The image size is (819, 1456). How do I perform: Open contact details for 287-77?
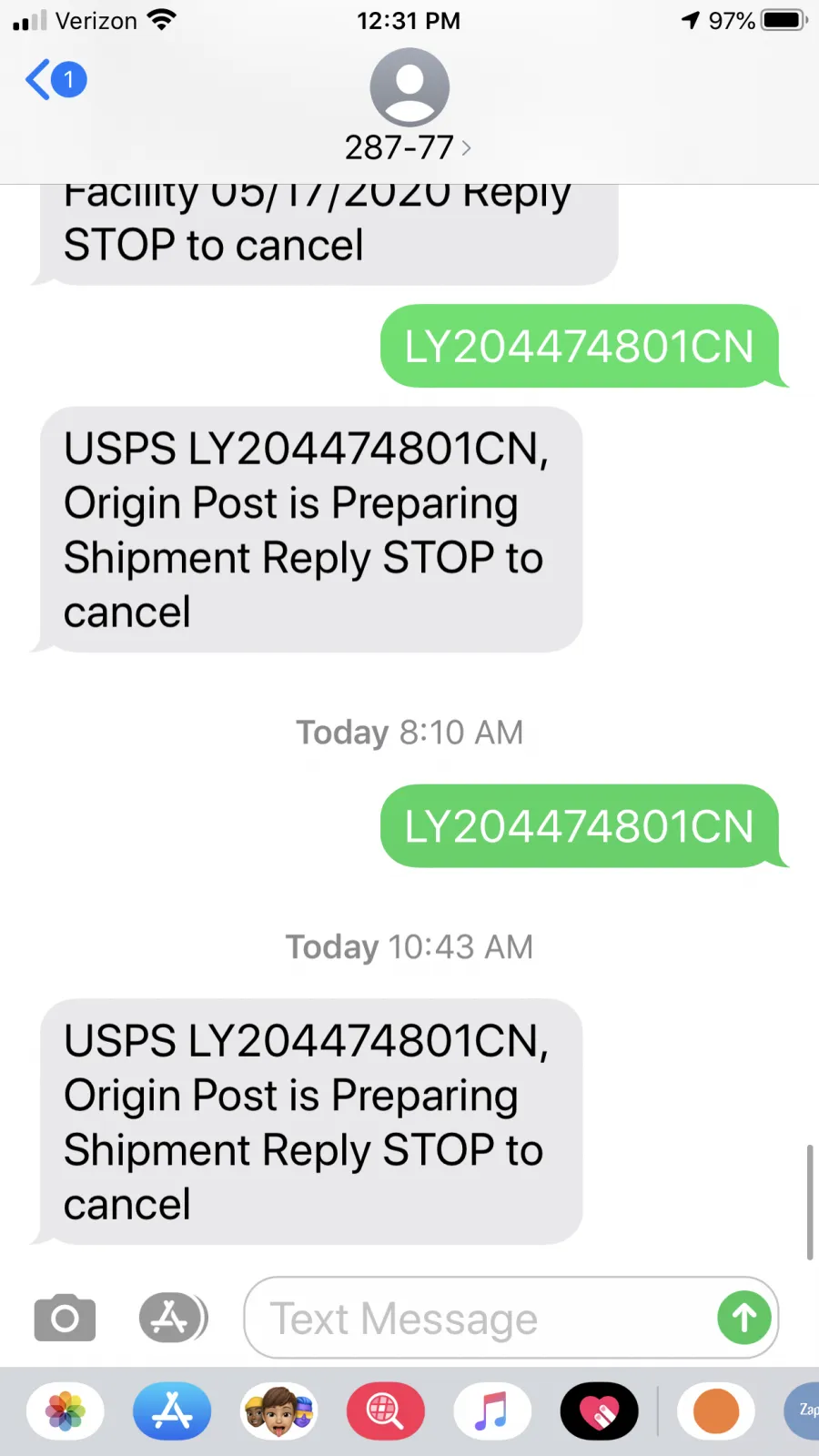[409, 106]
